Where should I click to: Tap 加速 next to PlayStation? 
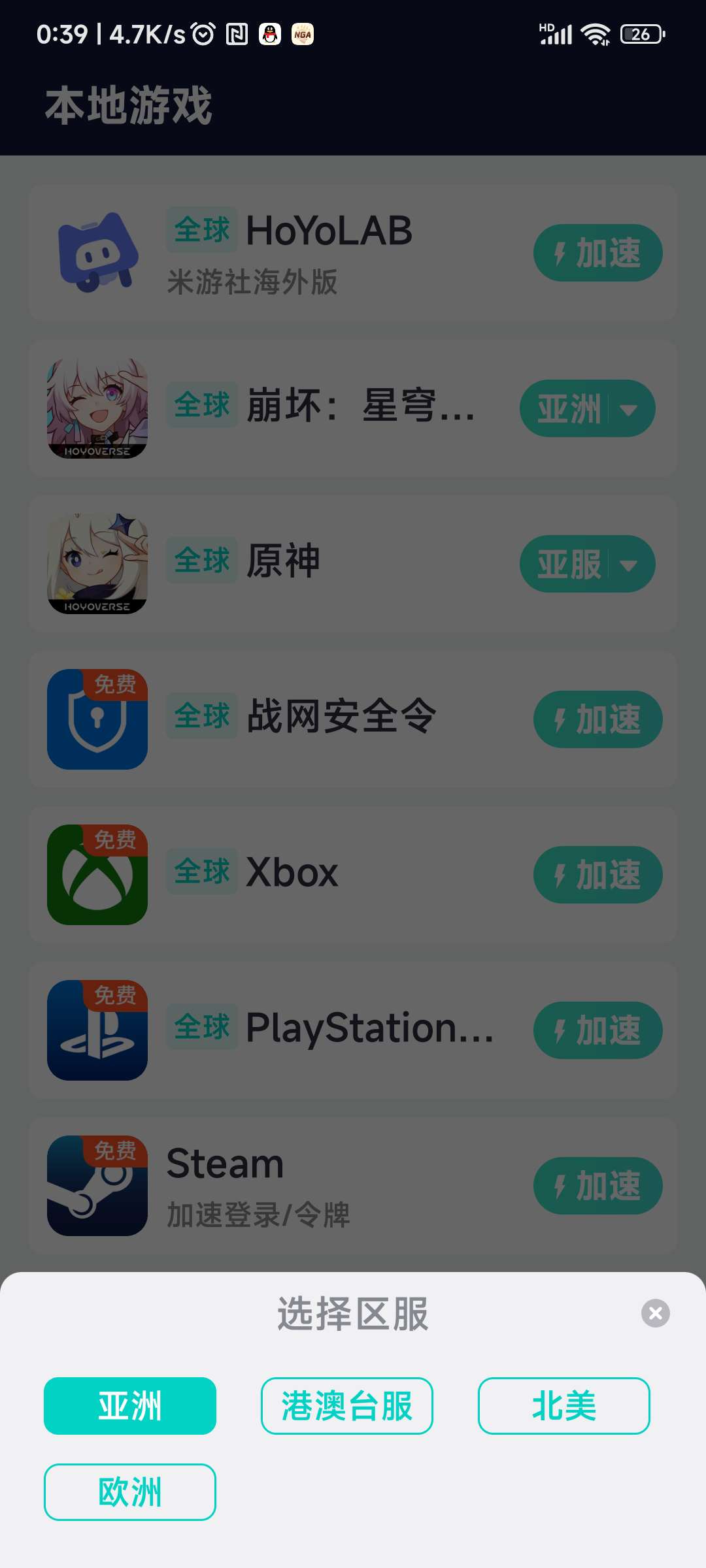[x=597, y=1030]
